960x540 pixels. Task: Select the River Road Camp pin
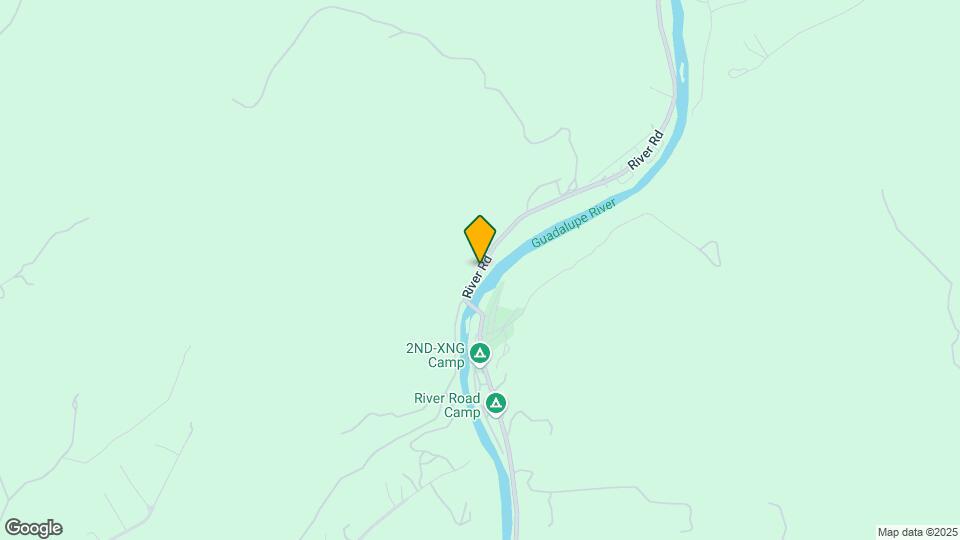click(x=496, y=404)
